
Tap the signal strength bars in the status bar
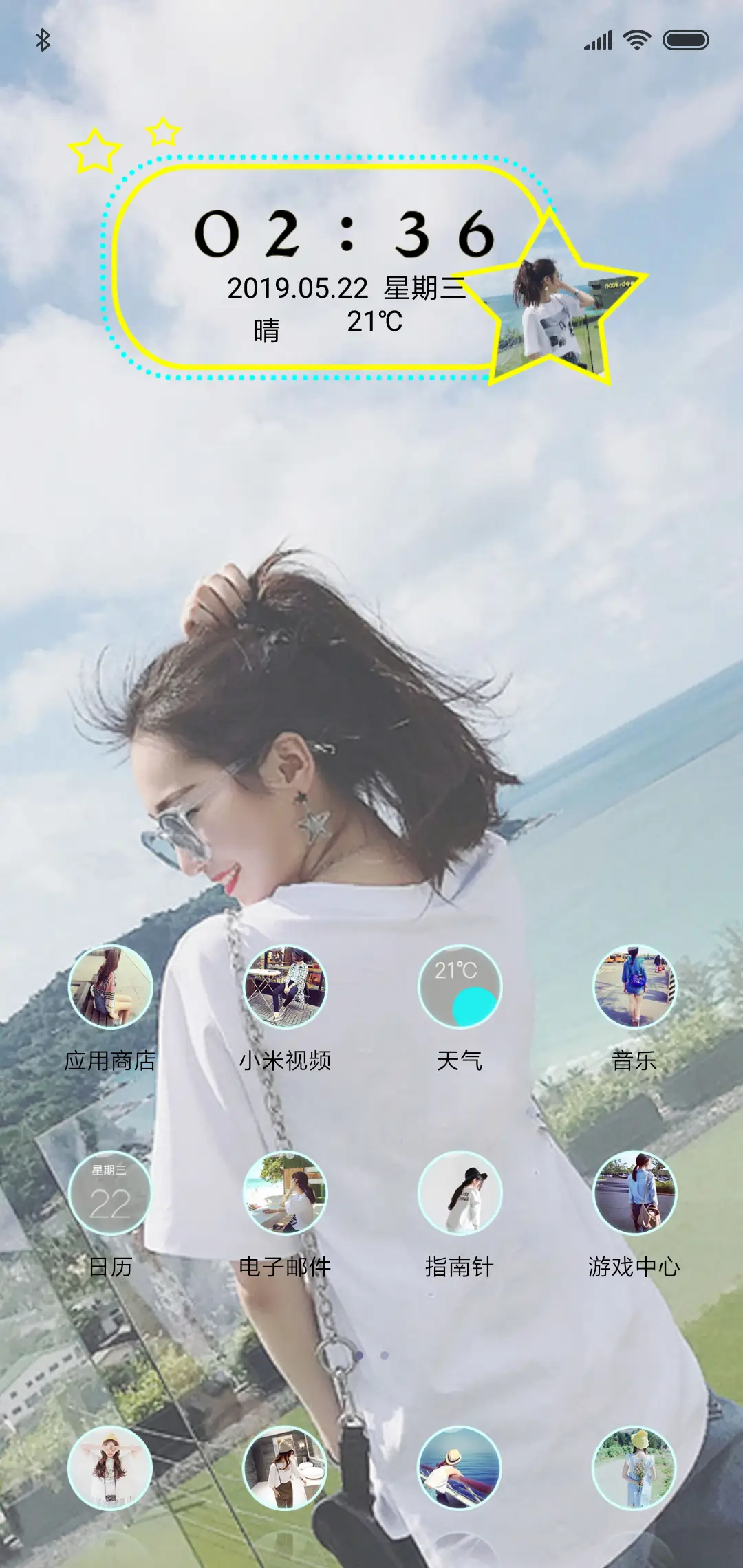598,40
